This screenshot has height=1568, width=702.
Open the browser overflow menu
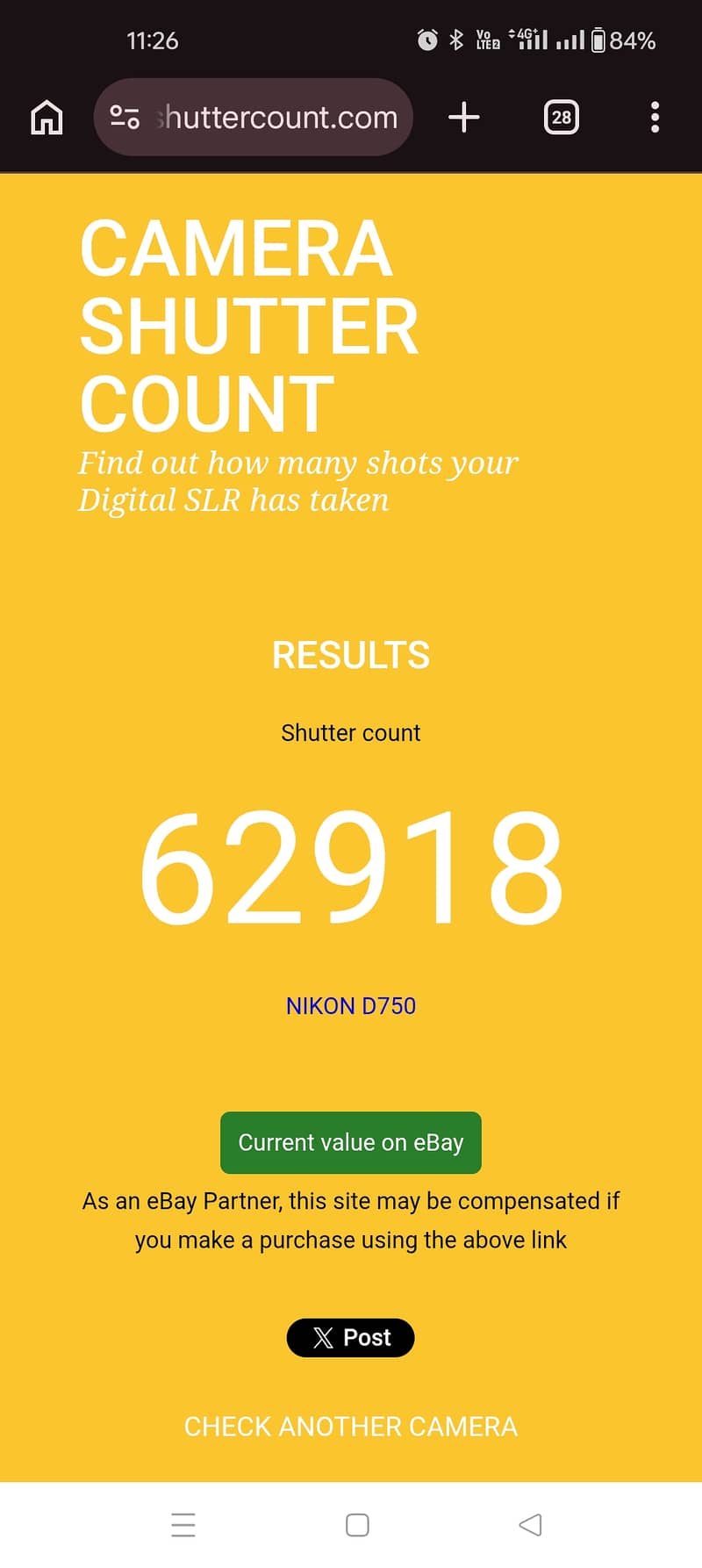pyautogui.click(x=655, y=117)
